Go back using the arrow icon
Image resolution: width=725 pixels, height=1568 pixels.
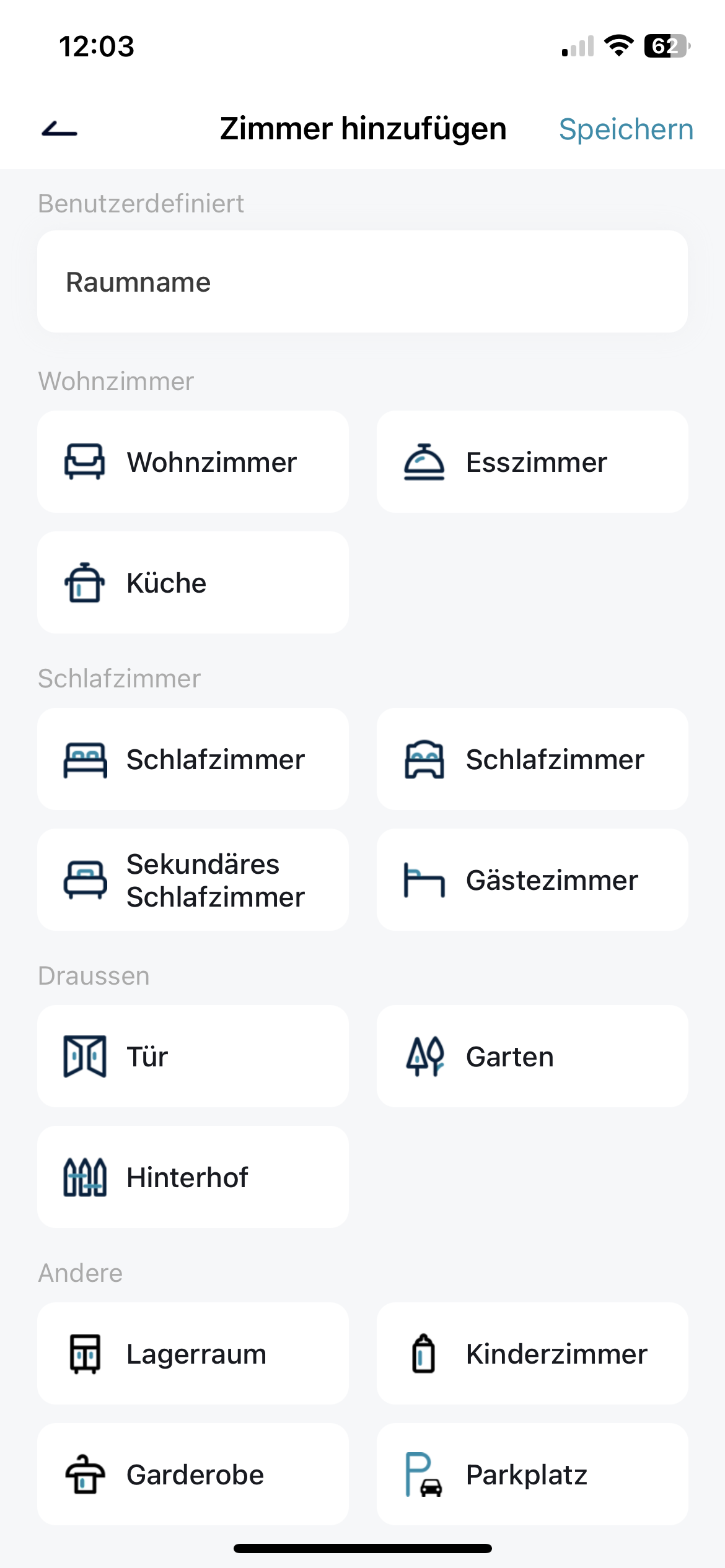click(59, 129)
